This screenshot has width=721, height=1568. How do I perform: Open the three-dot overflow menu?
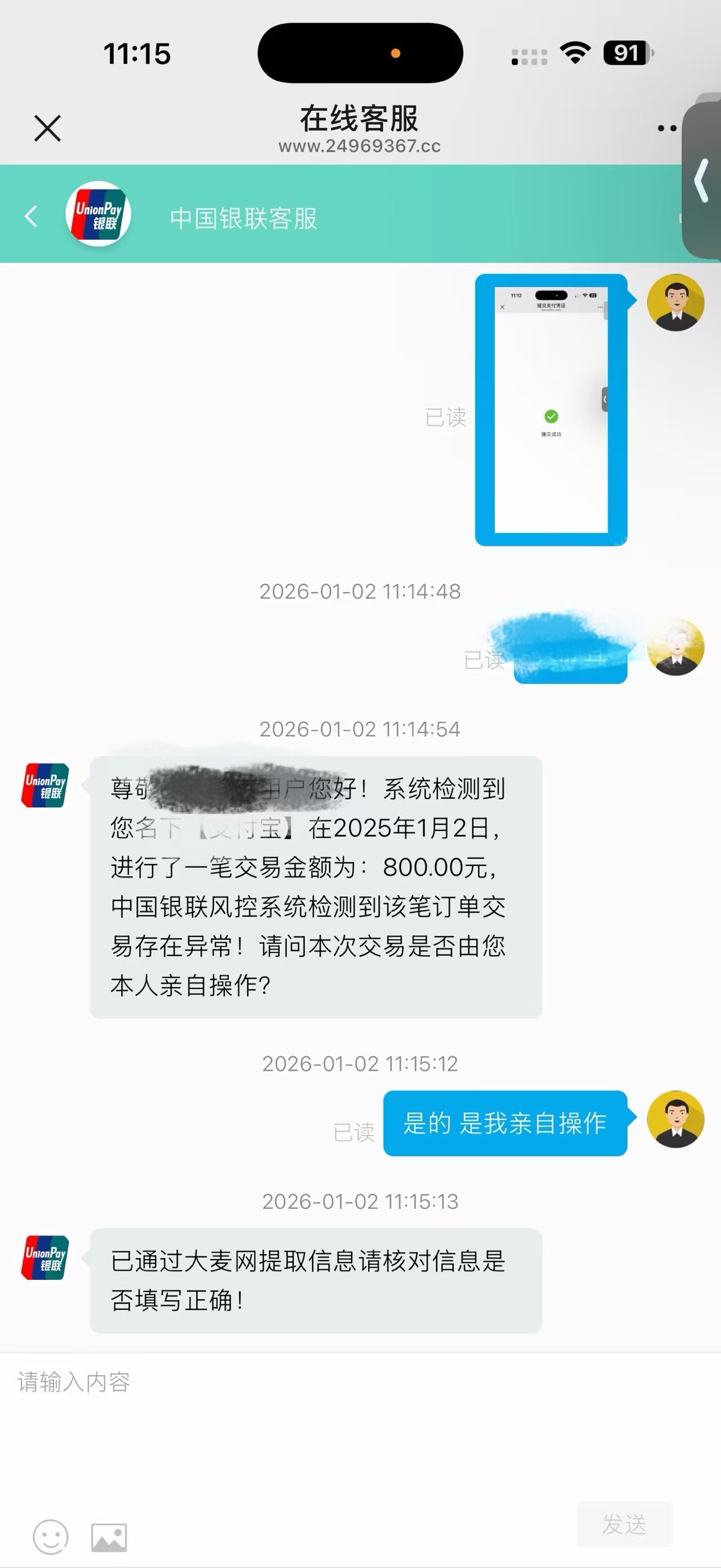click(x=666, y=129)
